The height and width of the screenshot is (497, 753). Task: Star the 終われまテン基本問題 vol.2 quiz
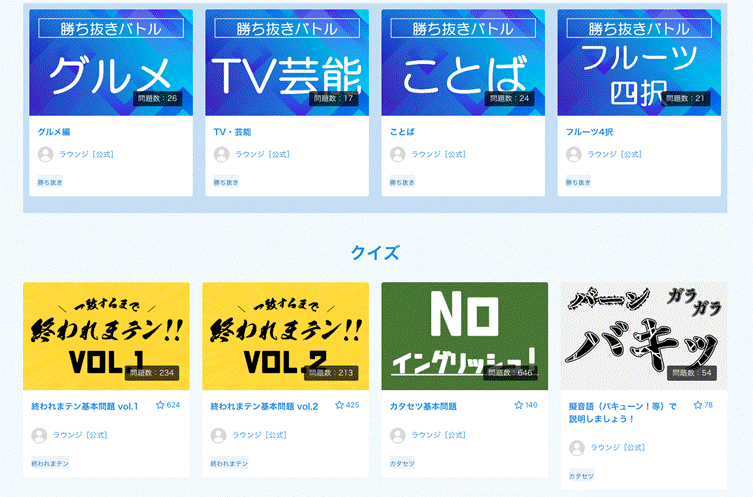[x=340, y=405]
